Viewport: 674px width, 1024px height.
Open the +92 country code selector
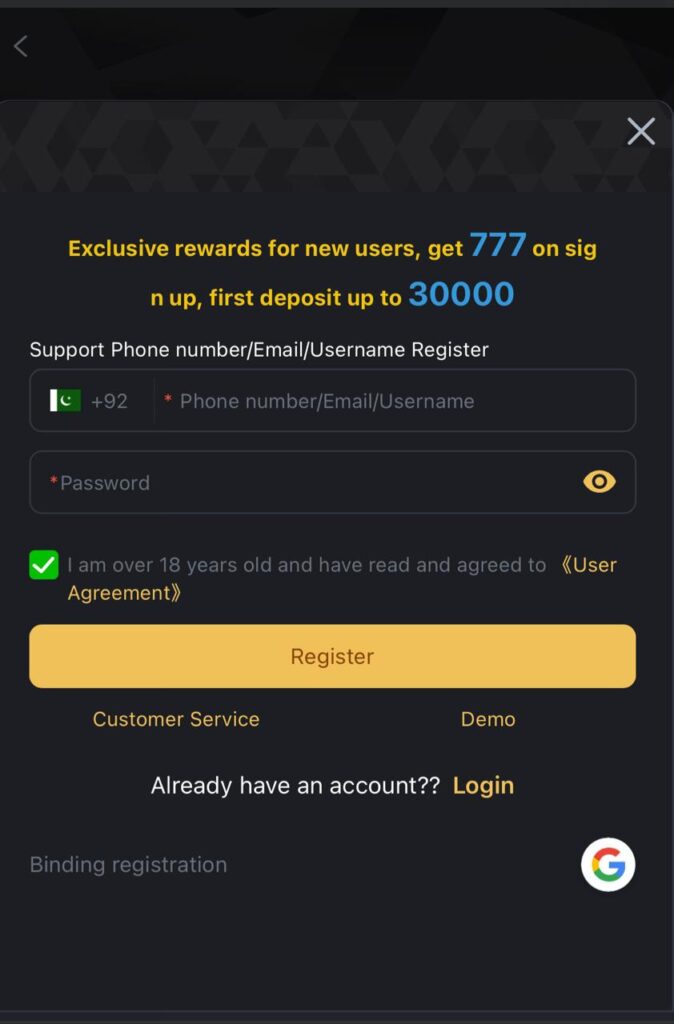click(x=91, y=401)
